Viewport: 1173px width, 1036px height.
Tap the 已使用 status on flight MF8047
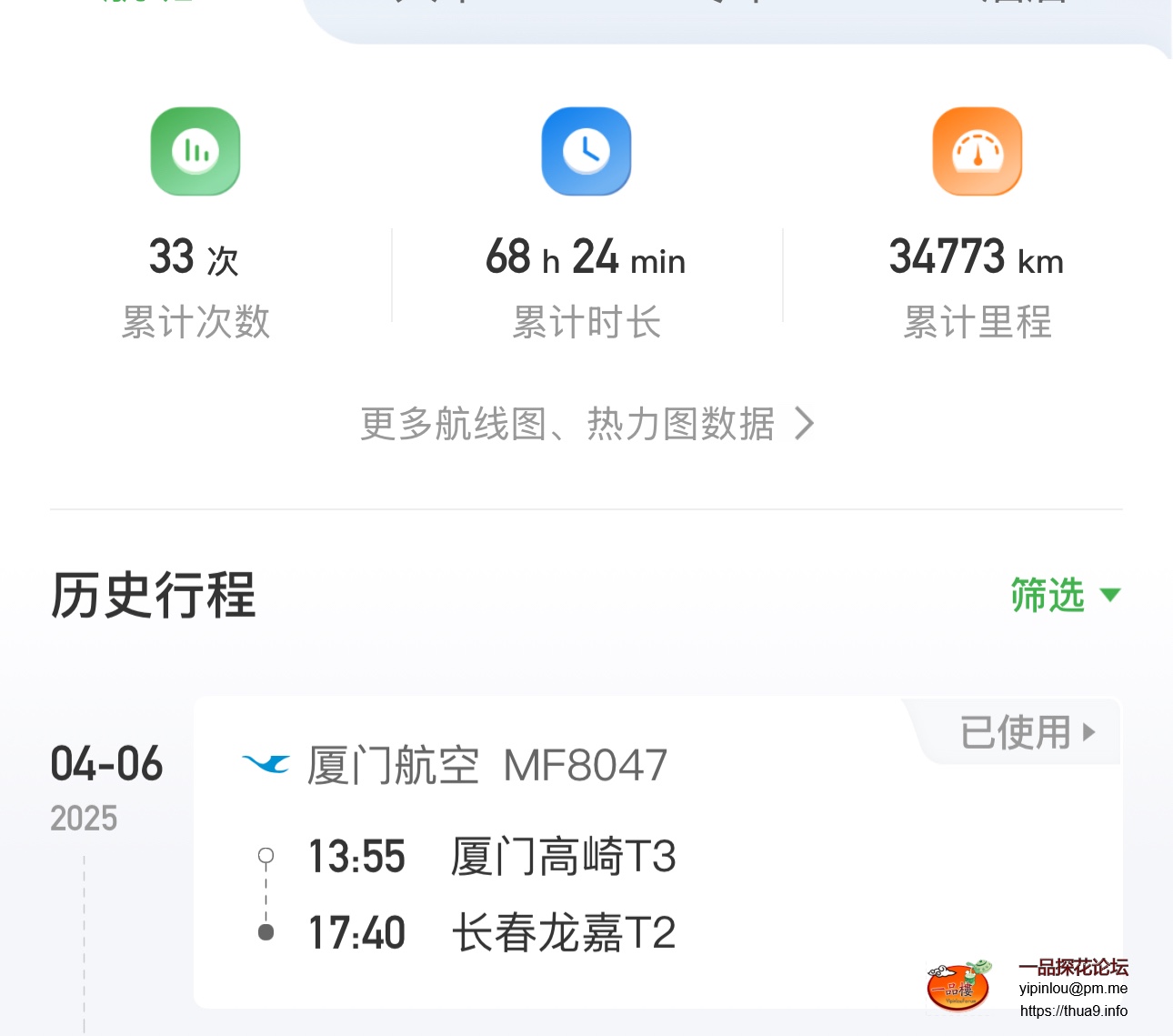1028,732
